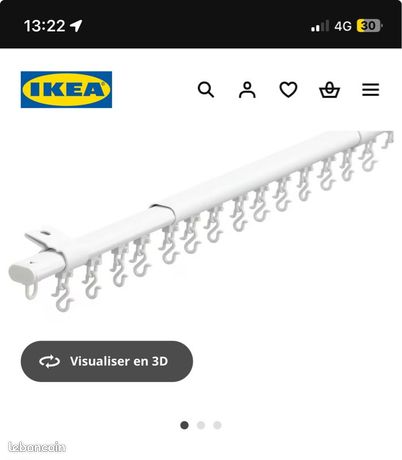The image size is (402, 460).
Task: Open the favourites heart icon
Action: (288, 90)
